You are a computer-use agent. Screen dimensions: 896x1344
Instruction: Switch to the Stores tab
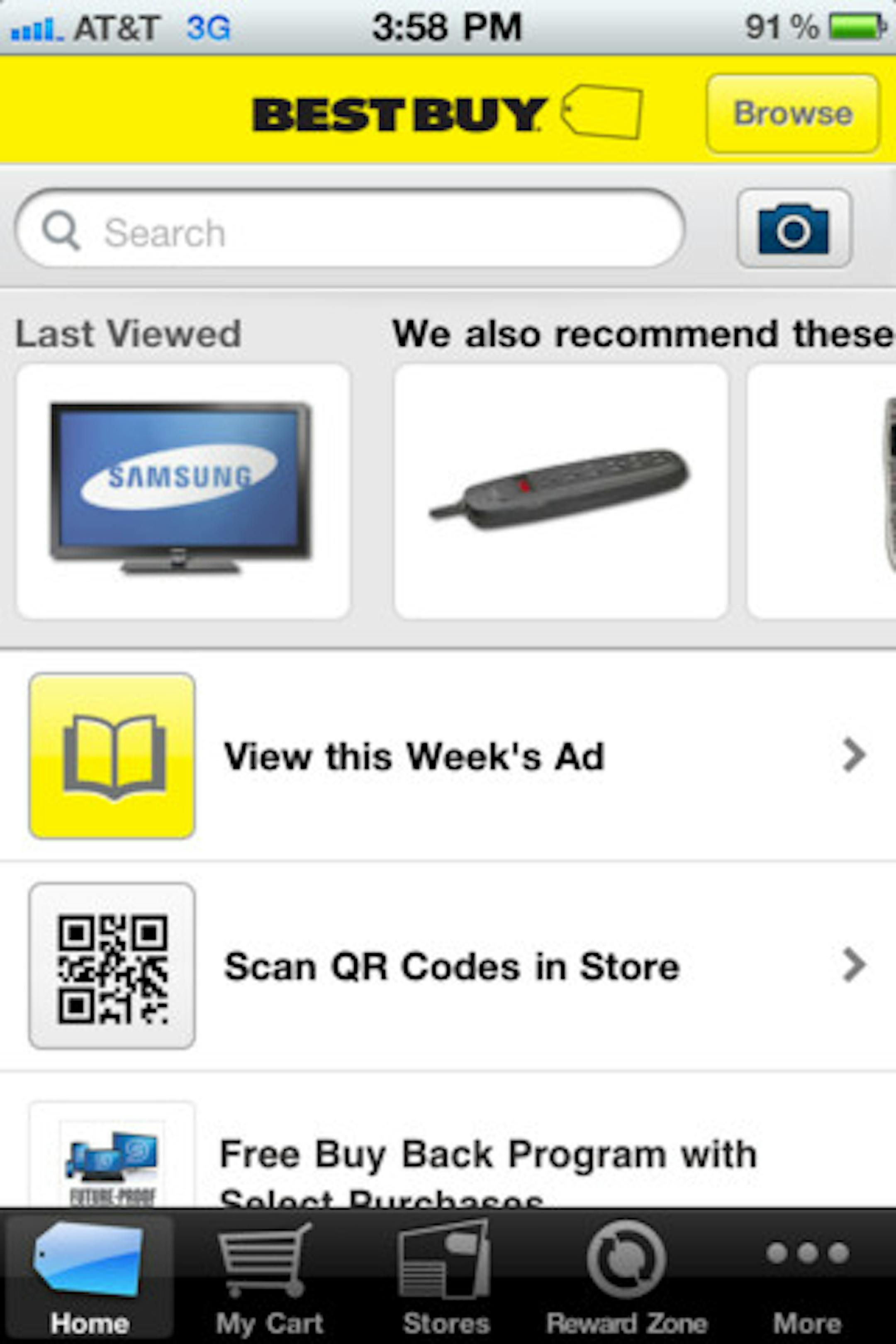click(446, 1278)
